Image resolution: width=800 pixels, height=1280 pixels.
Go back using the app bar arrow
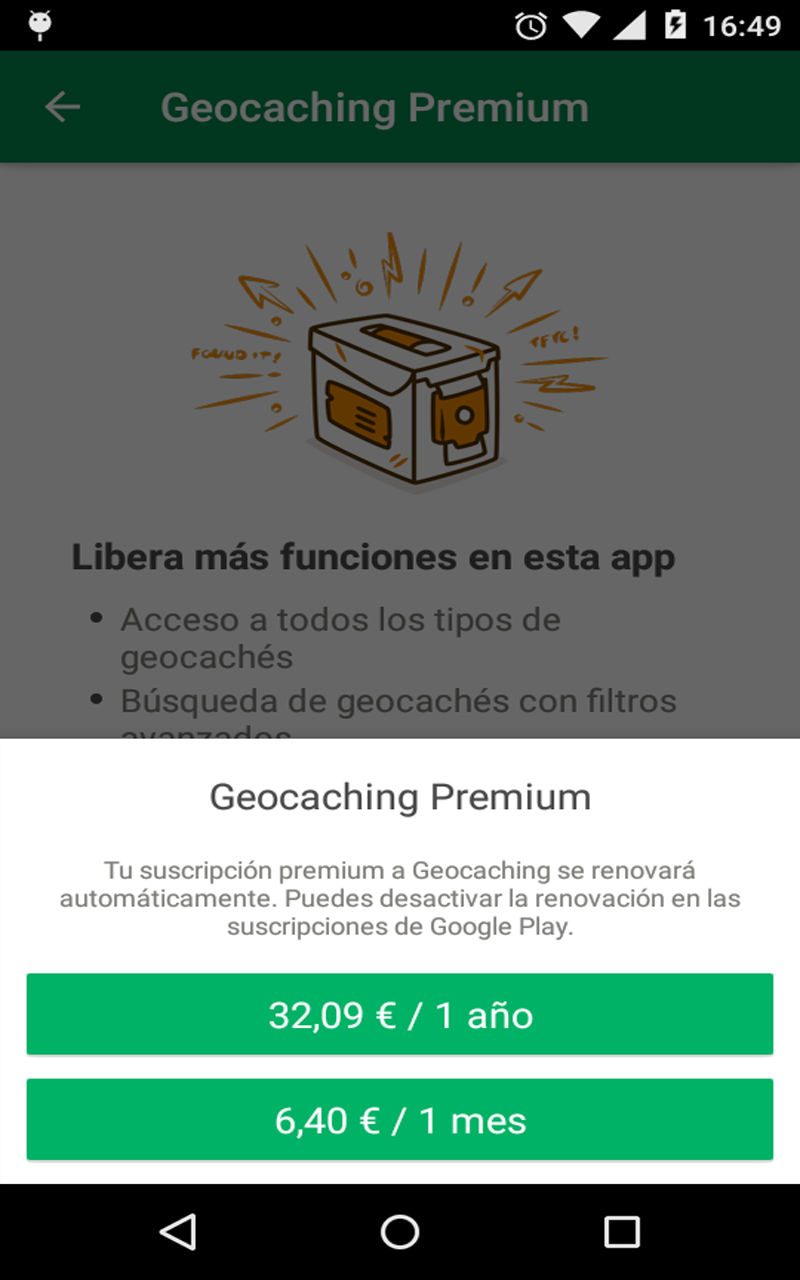[x=62, y=107]
